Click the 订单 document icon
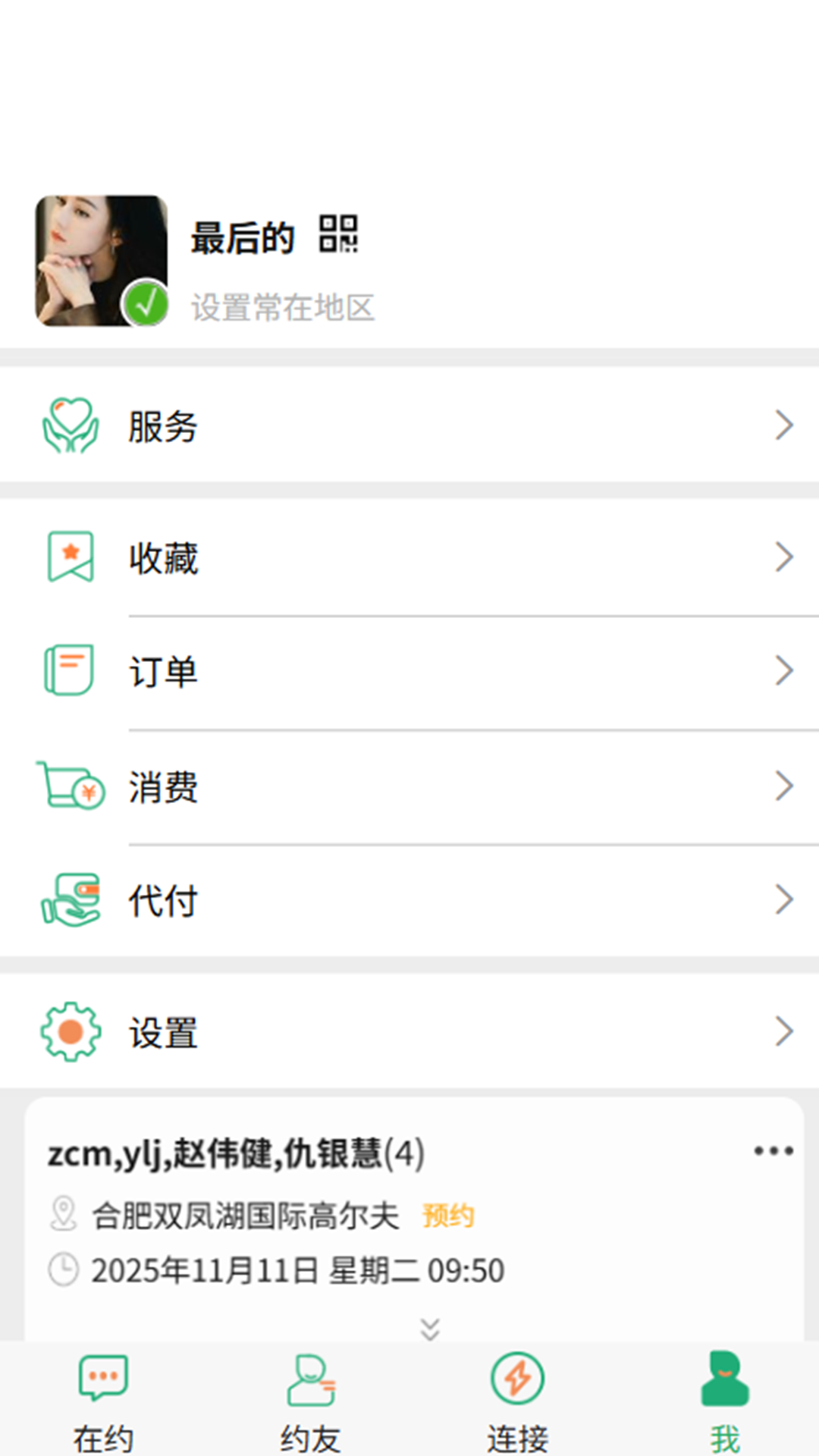 pyautogui.click(x=70, y=670)
